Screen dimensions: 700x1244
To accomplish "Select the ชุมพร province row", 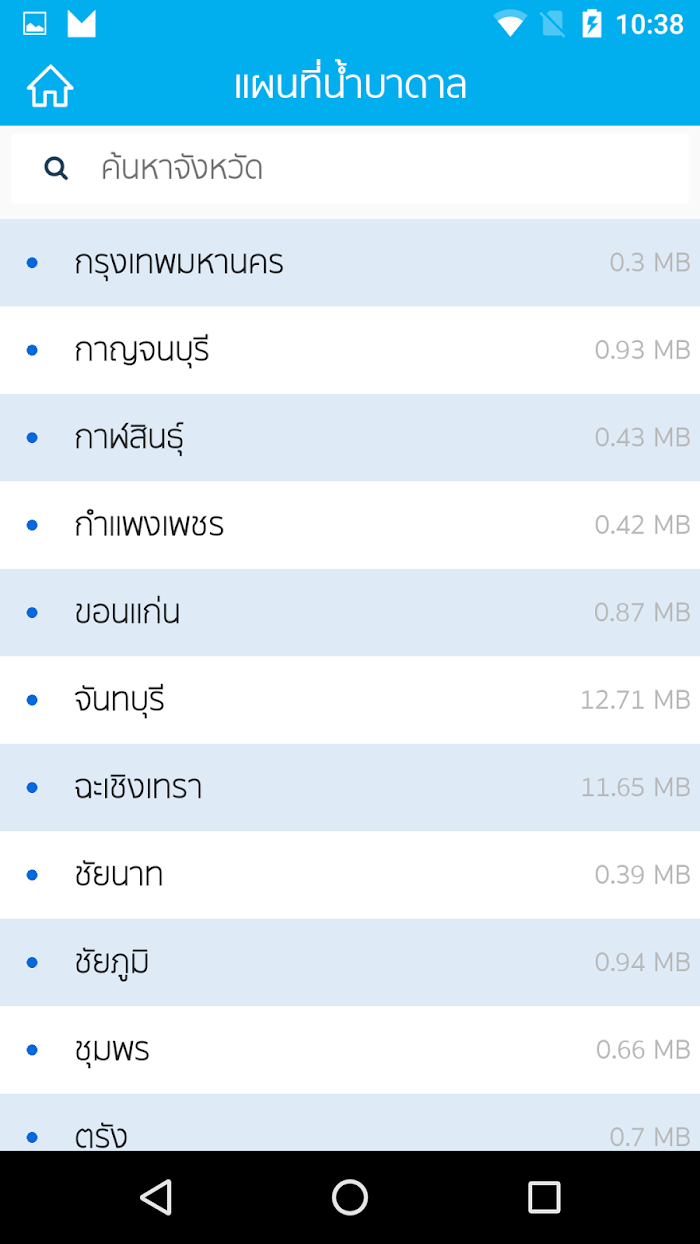I will click(x=350, y=1050).
